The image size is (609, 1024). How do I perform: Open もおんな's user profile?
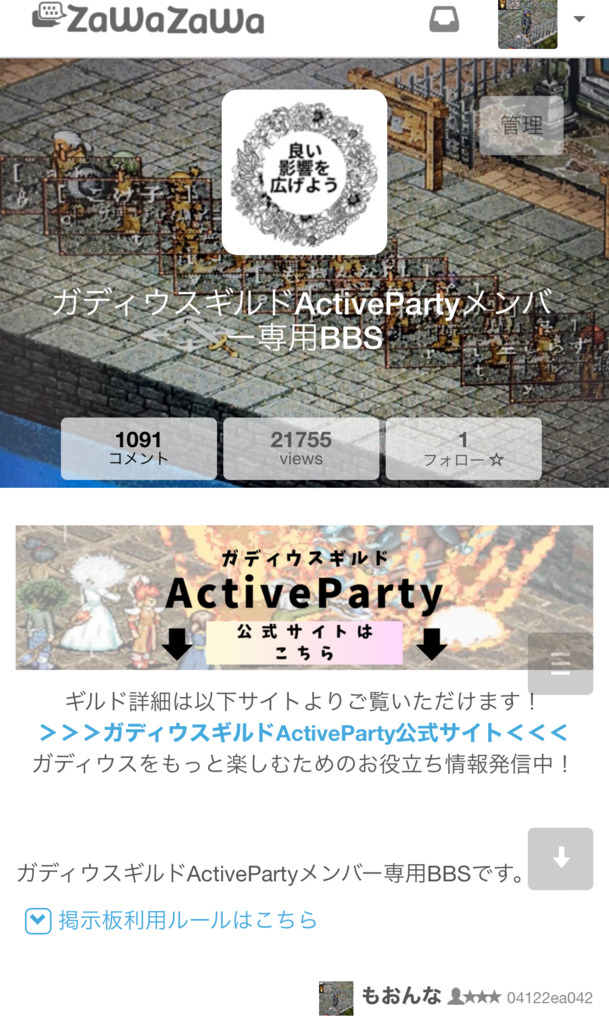(x=400, y=996)
